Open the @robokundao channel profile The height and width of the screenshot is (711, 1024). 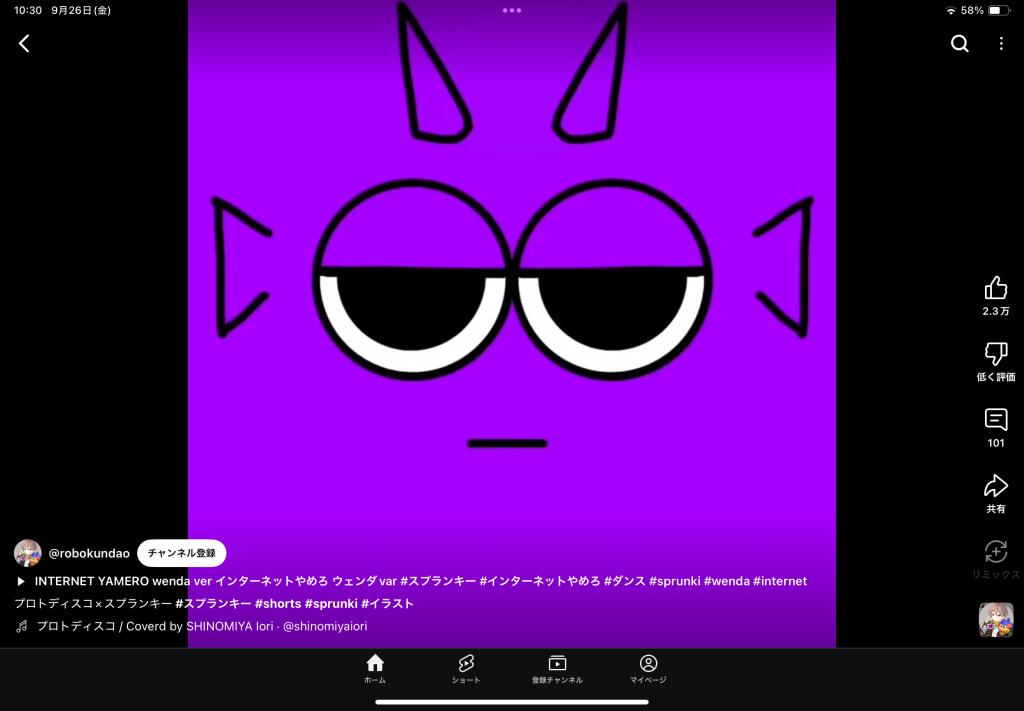89,553
